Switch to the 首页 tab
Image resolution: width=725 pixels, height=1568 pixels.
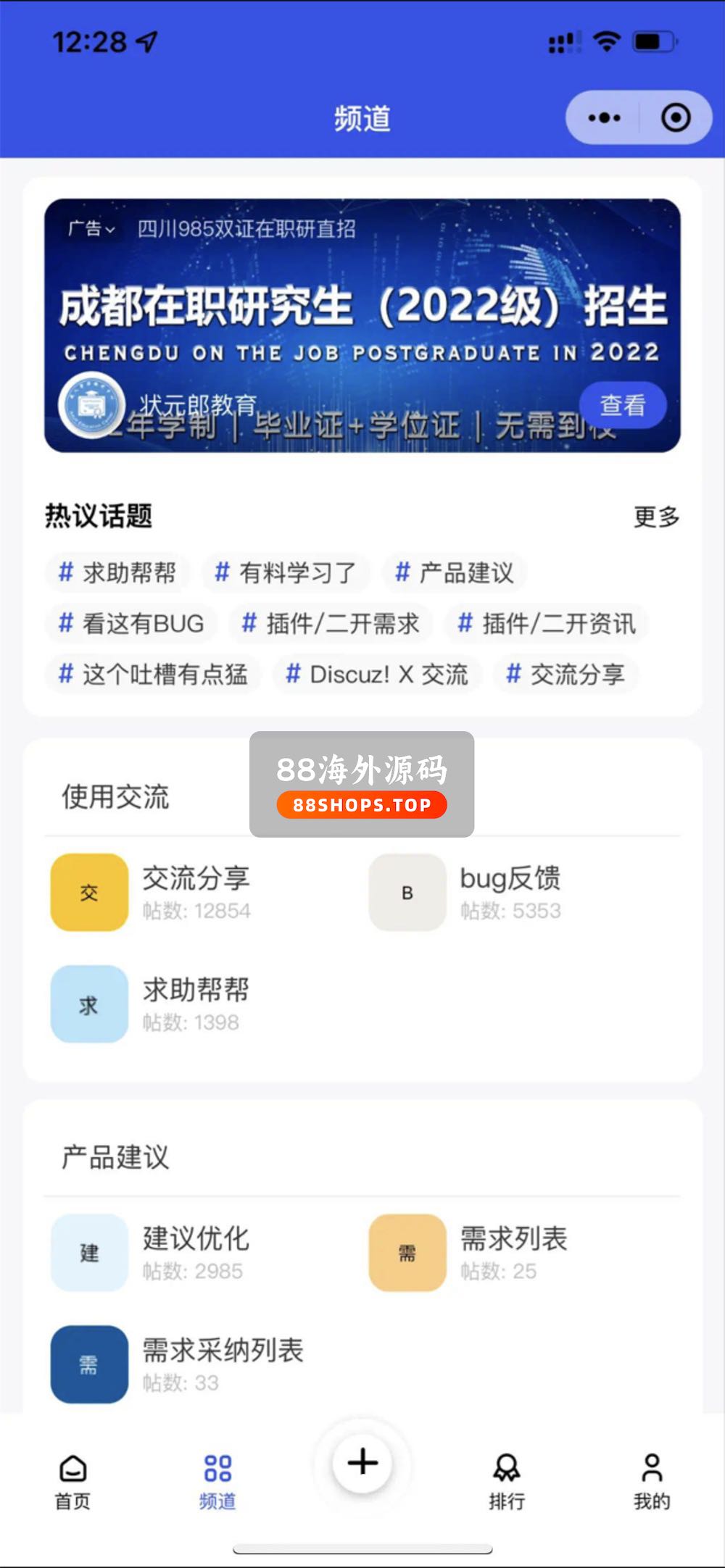pos(72,1482)
